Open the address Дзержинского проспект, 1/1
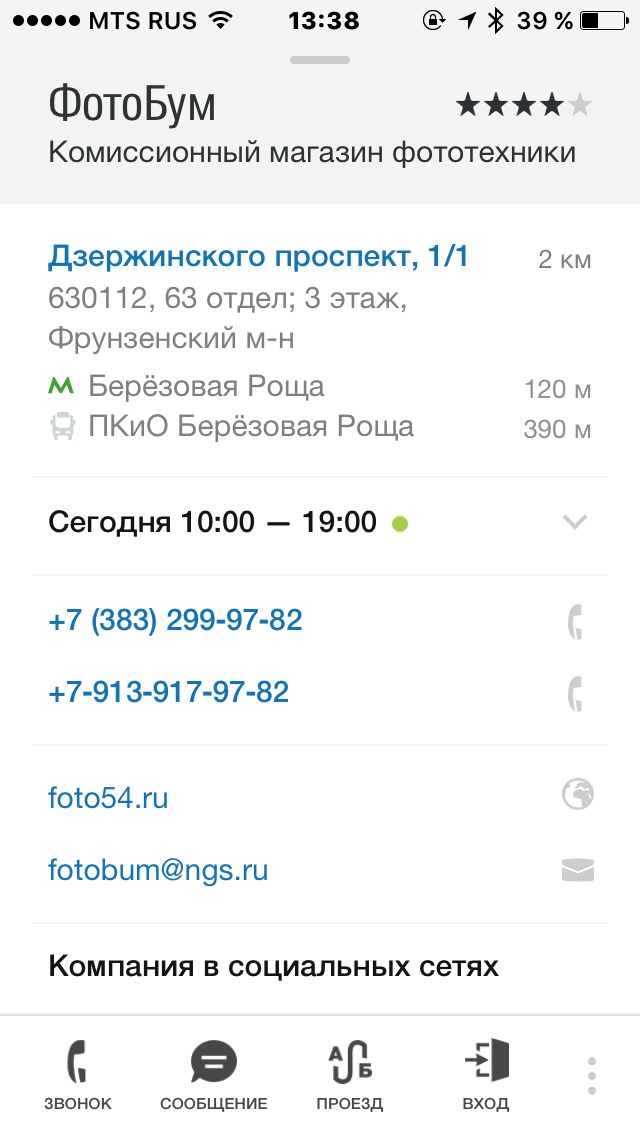Image resolution: width=640 pixels, height=1136 pixels. click(x=258, y=258)
